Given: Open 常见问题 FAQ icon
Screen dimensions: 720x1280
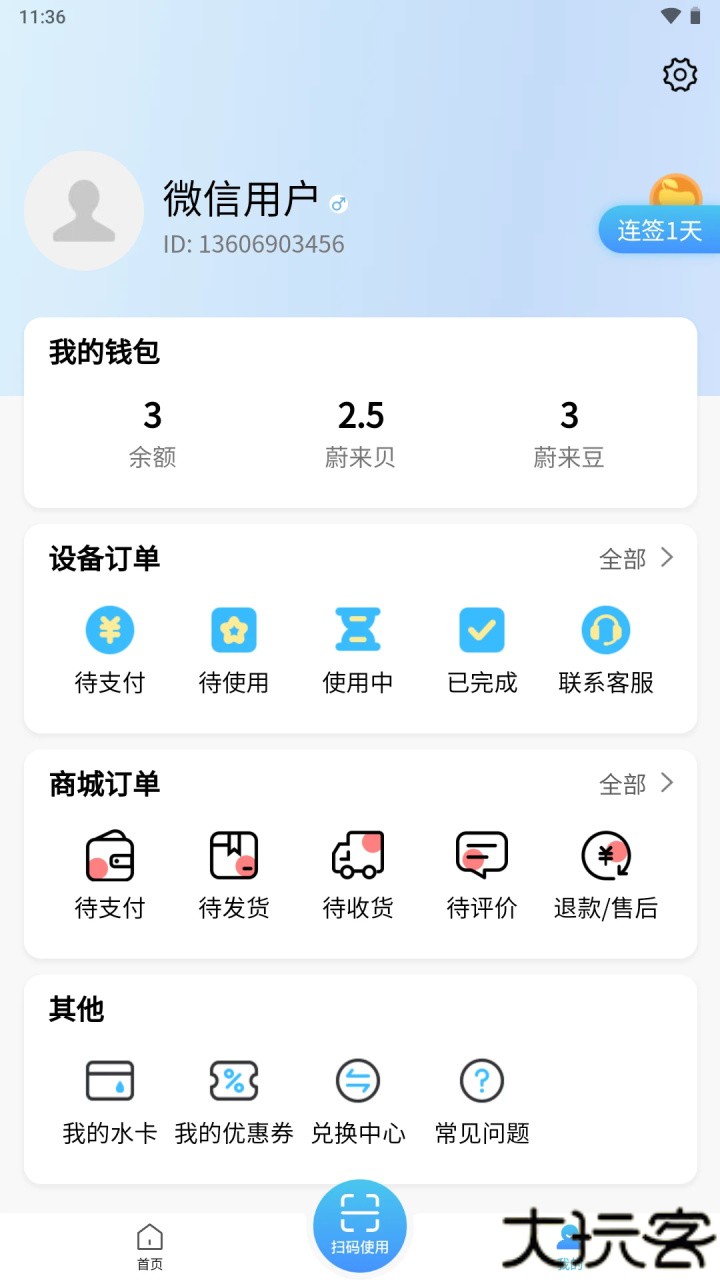Looking at the screenshot, I should click(x=481, y=1080).
